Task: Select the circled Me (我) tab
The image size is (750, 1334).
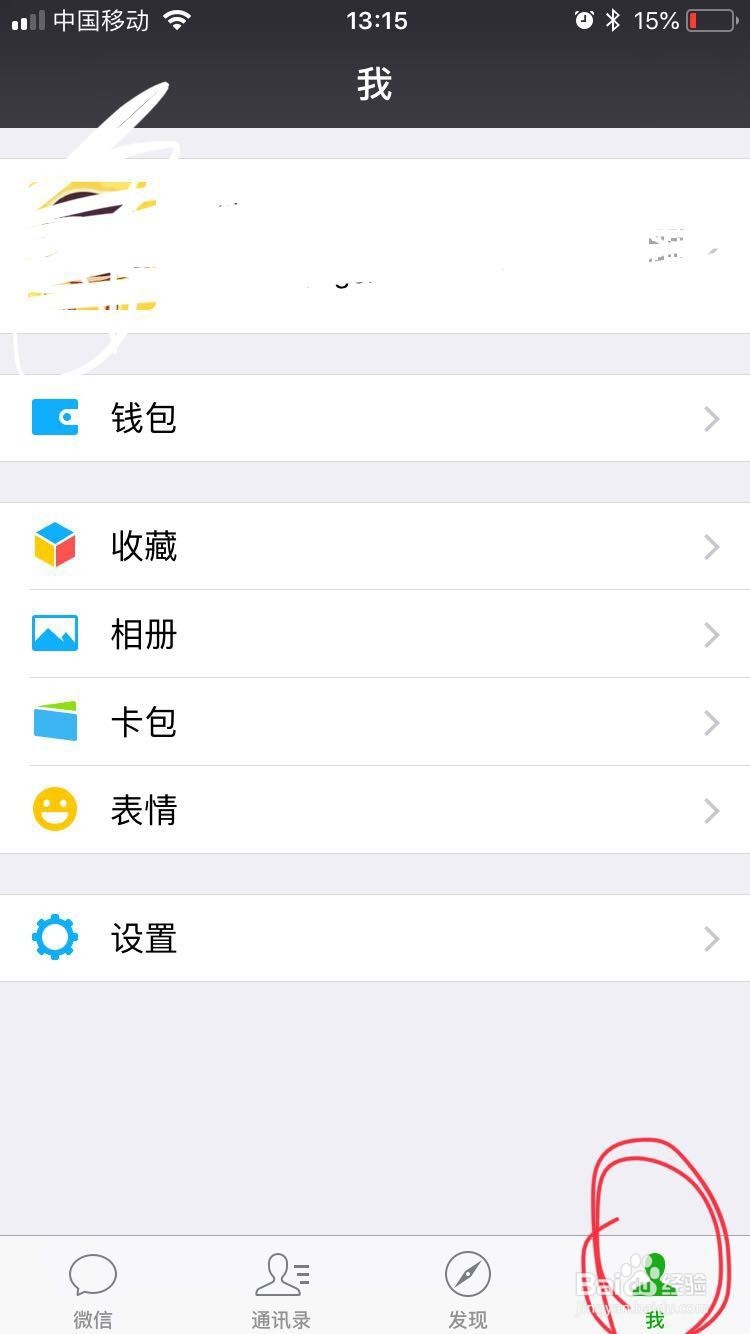Action: tap(655, 1285)
